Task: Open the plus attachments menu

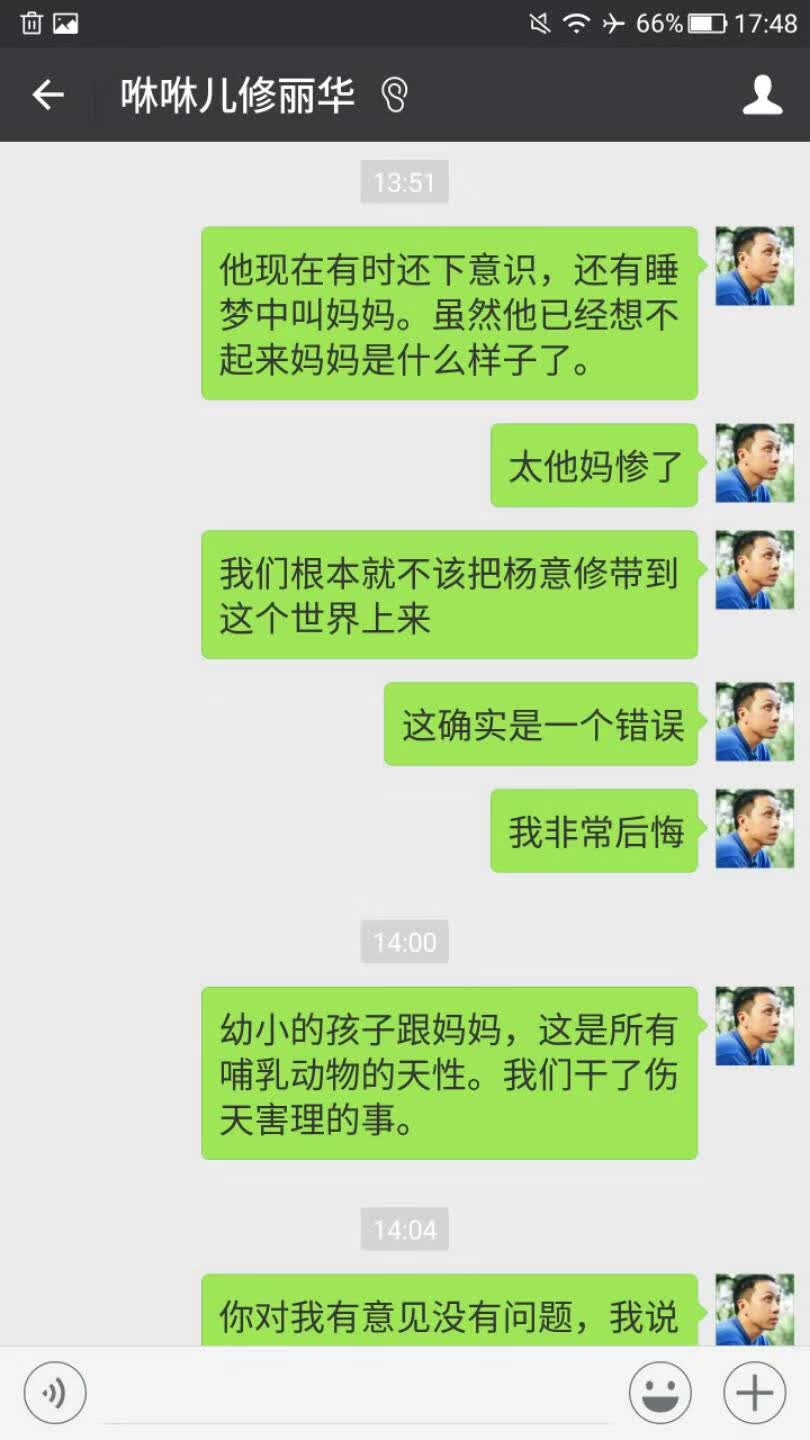Action: 754,1393
